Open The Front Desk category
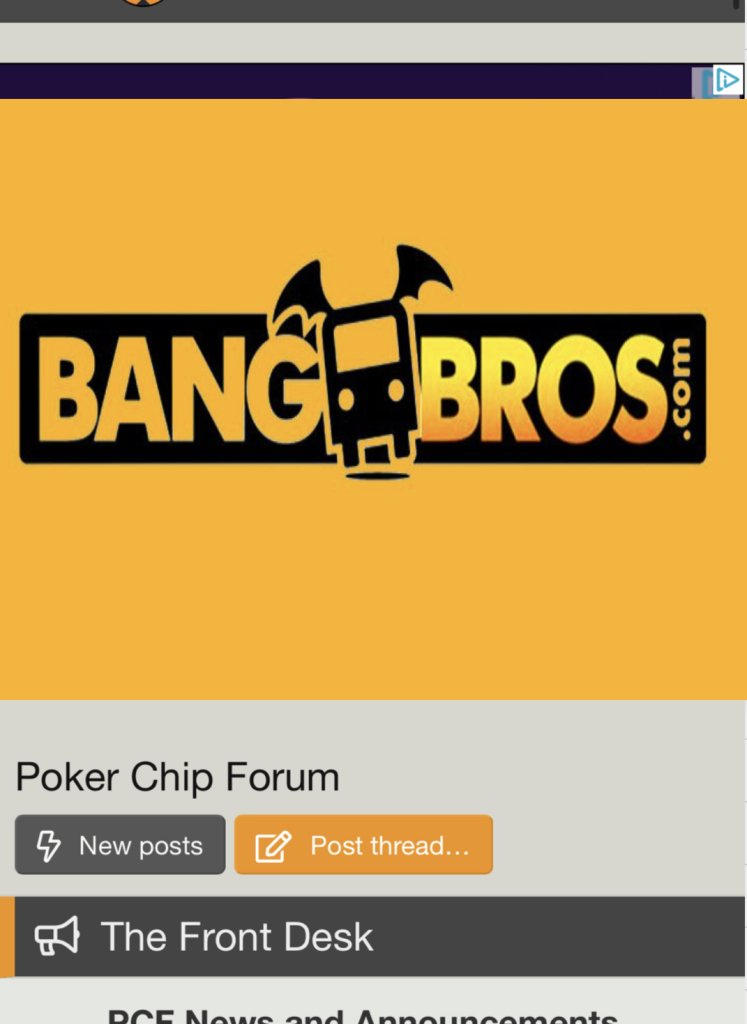The image size is (747, 1024). point(236,937)
